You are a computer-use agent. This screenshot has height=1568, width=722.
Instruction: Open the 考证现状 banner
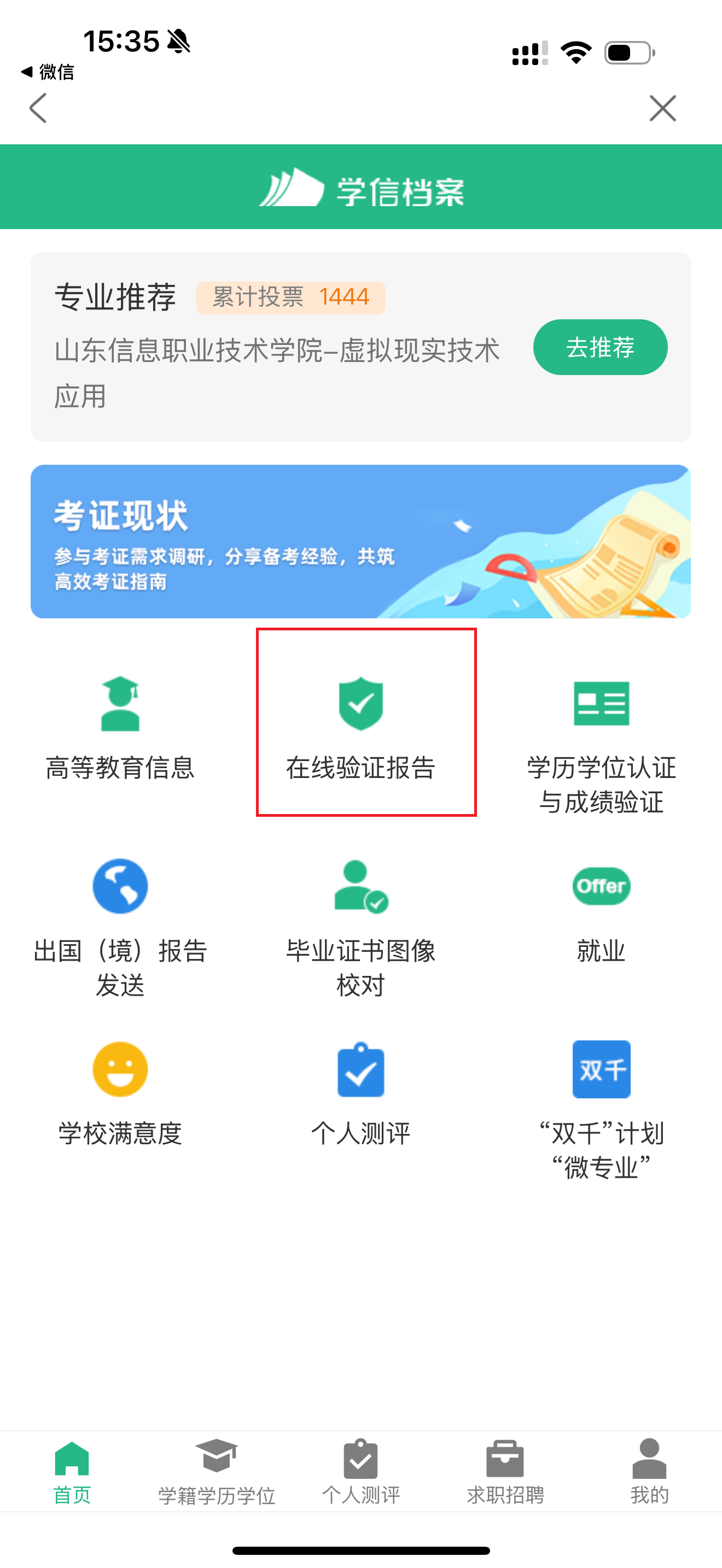coord(360,541)
